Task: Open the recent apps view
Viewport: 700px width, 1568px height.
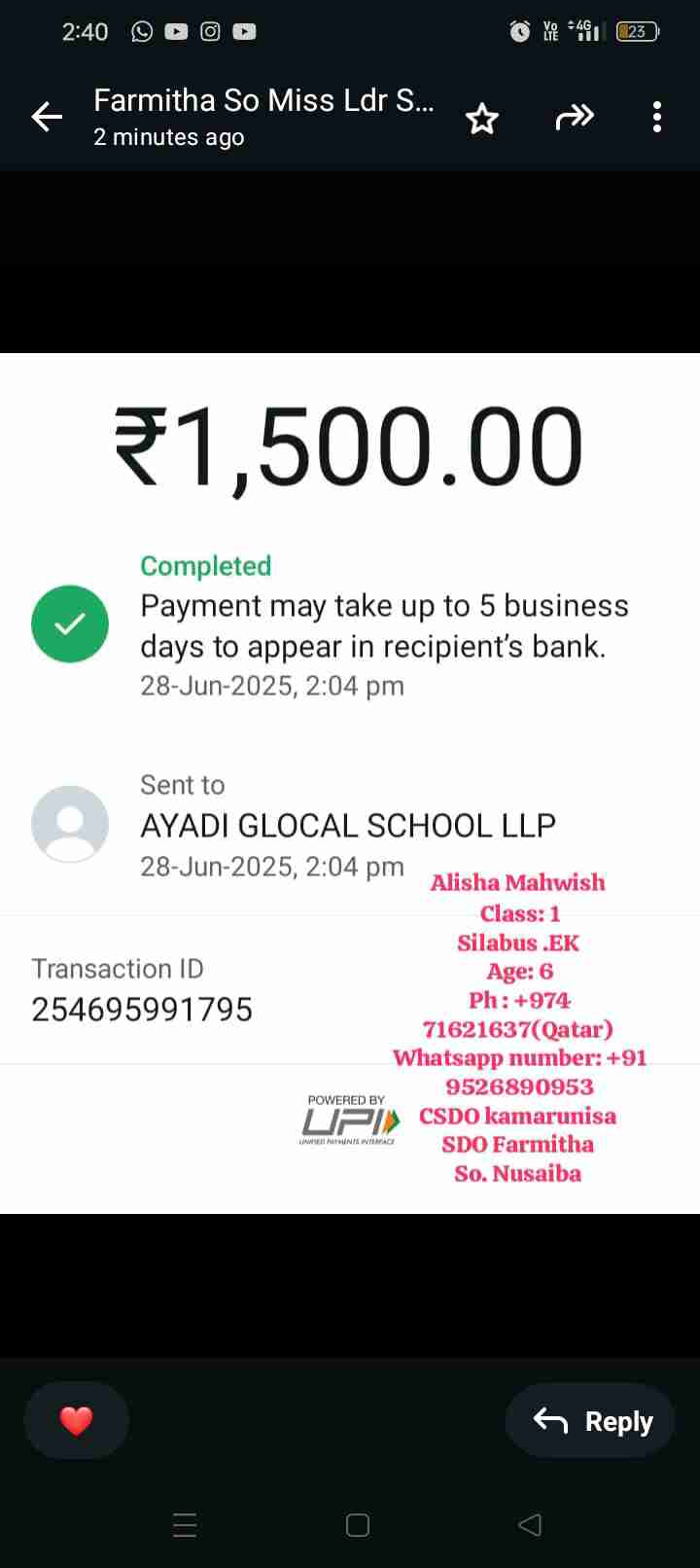Action: [x=185, y=1525]
